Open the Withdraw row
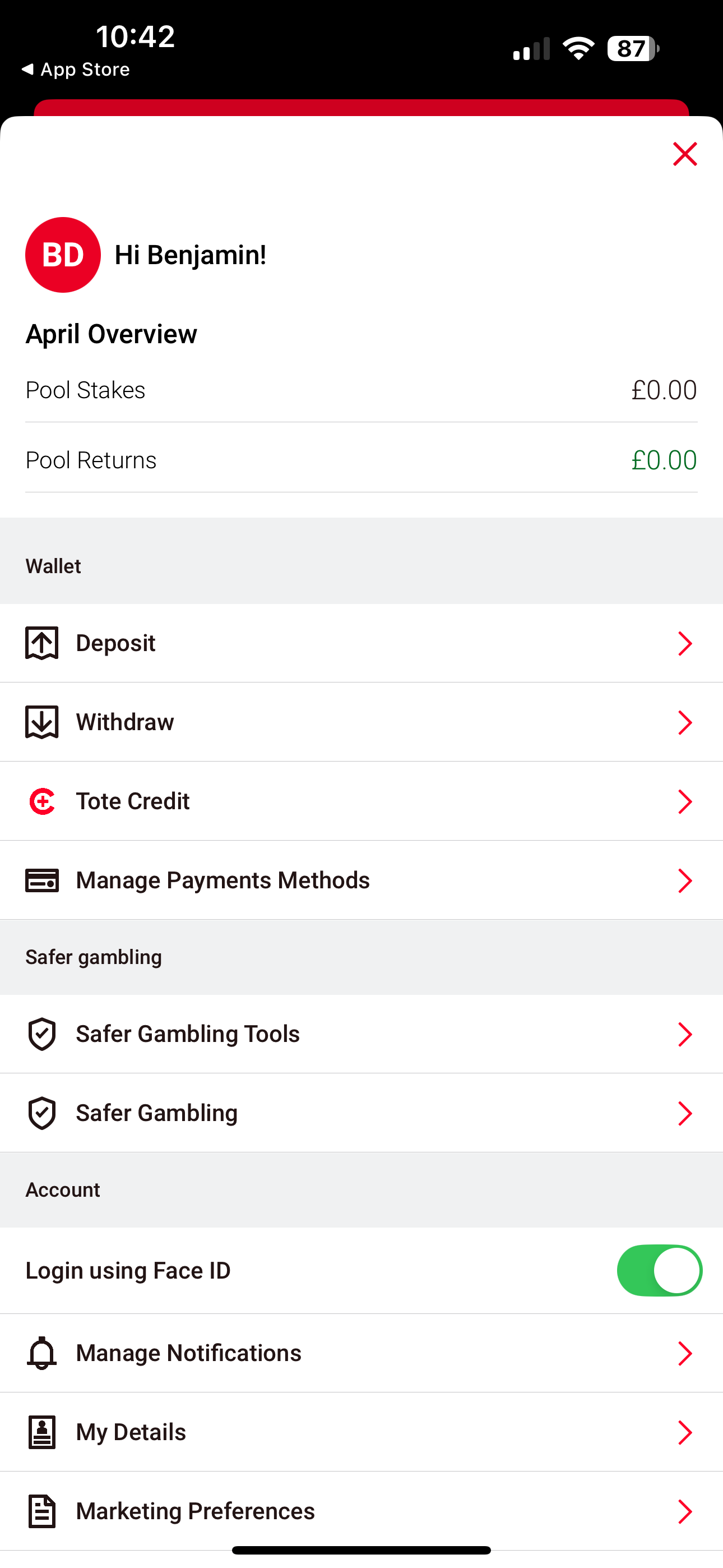The height and width of the screenshot is (1568, 723). (x=361, y=722)
